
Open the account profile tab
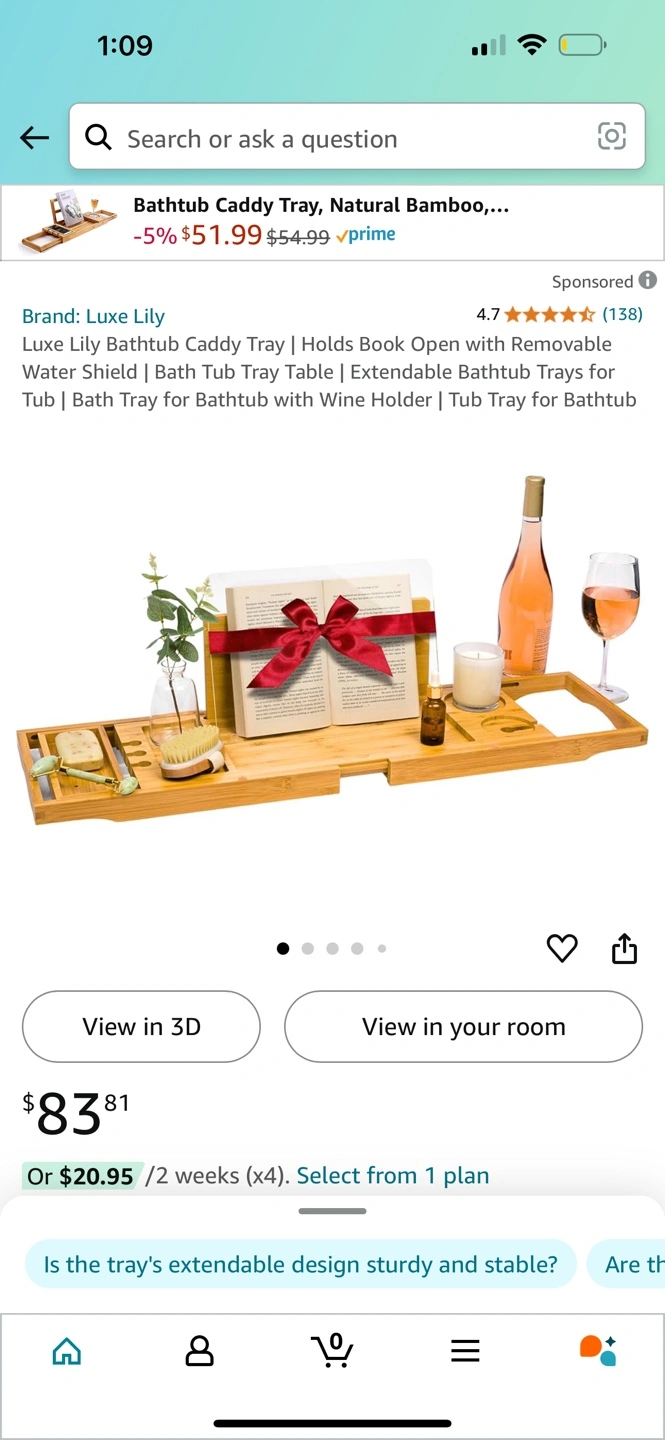(200, 1351)
